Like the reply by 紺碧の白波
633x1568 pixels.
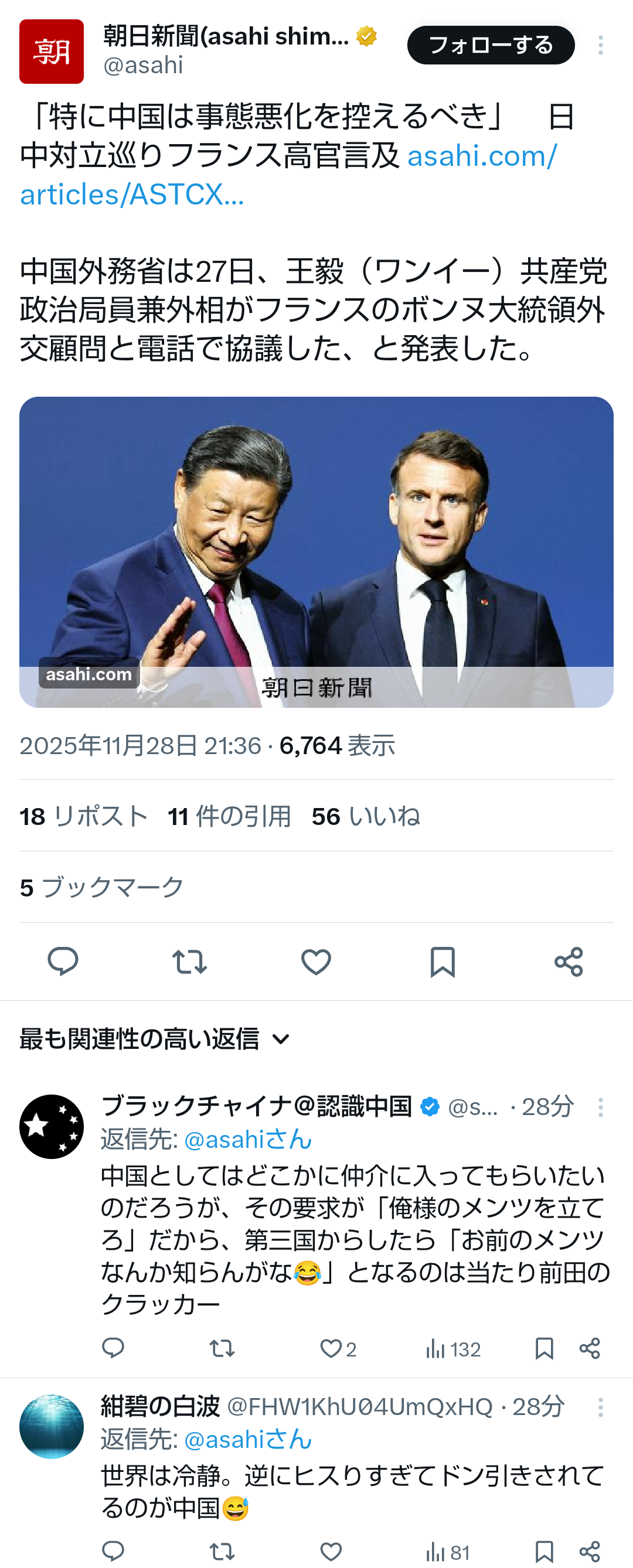(x=332, y=1552)
